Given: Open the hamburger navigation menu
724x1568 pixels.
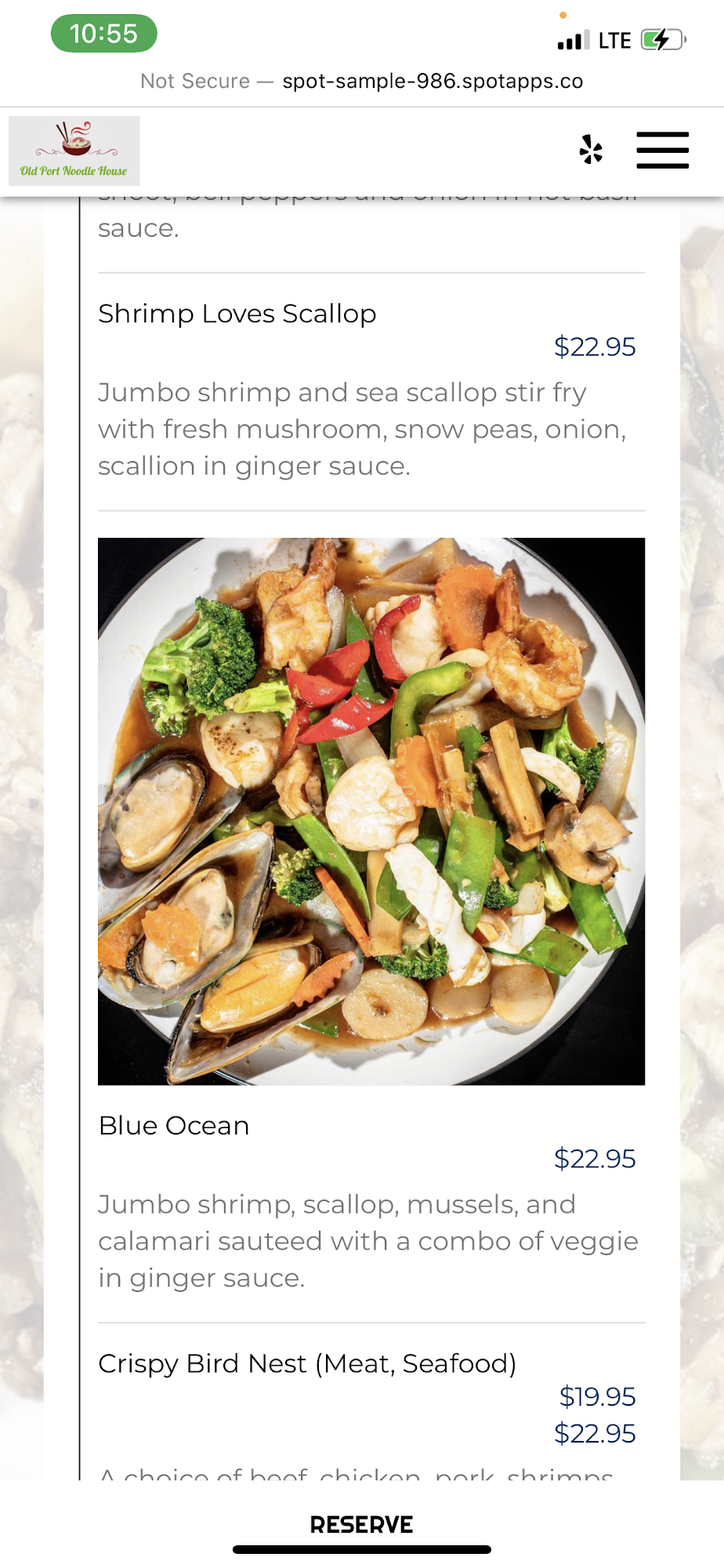Looking at the screenshot, I should tap(662, 150).
